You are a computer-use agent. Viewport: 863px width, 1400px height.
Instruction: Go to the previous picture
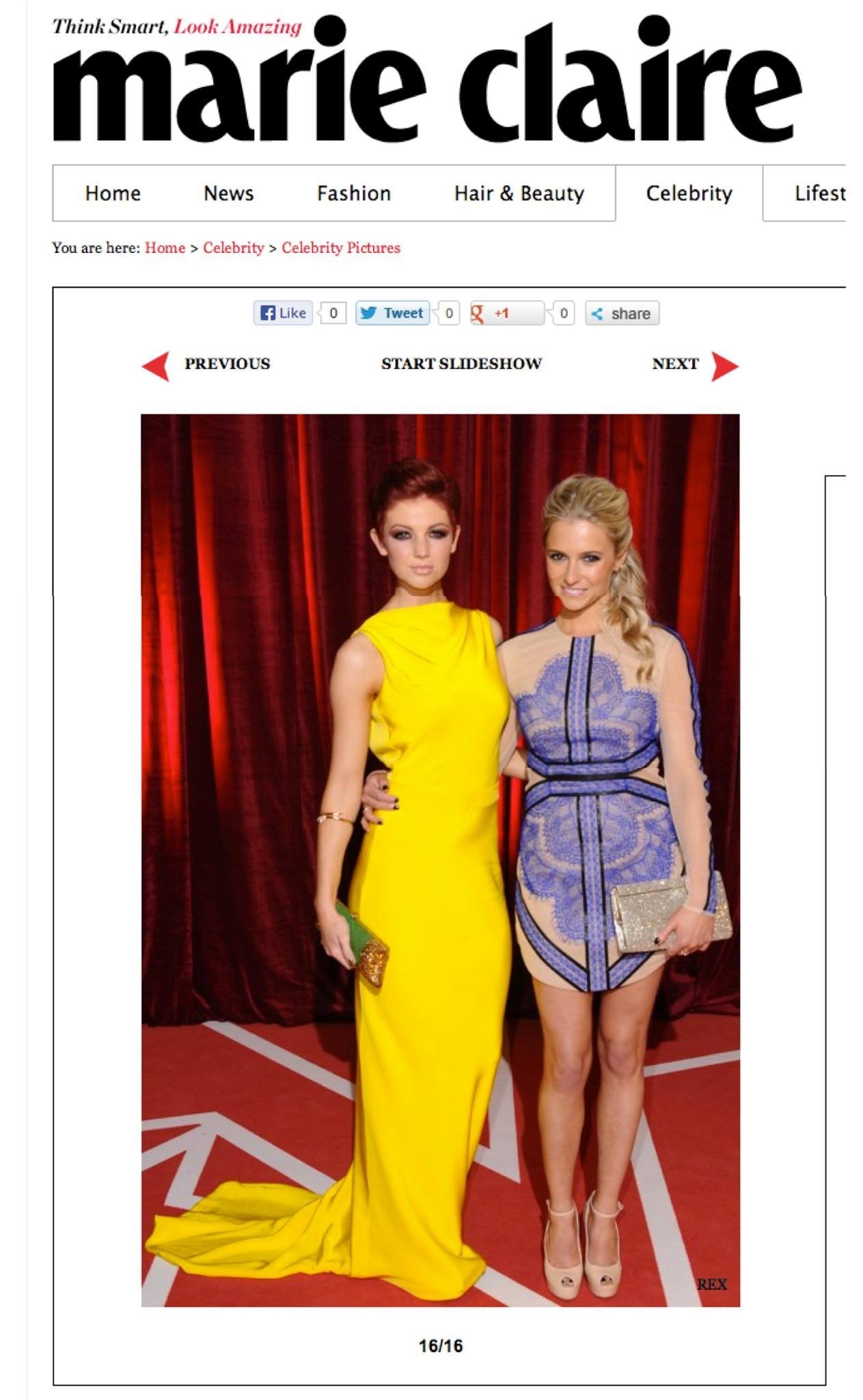[208, 364]
